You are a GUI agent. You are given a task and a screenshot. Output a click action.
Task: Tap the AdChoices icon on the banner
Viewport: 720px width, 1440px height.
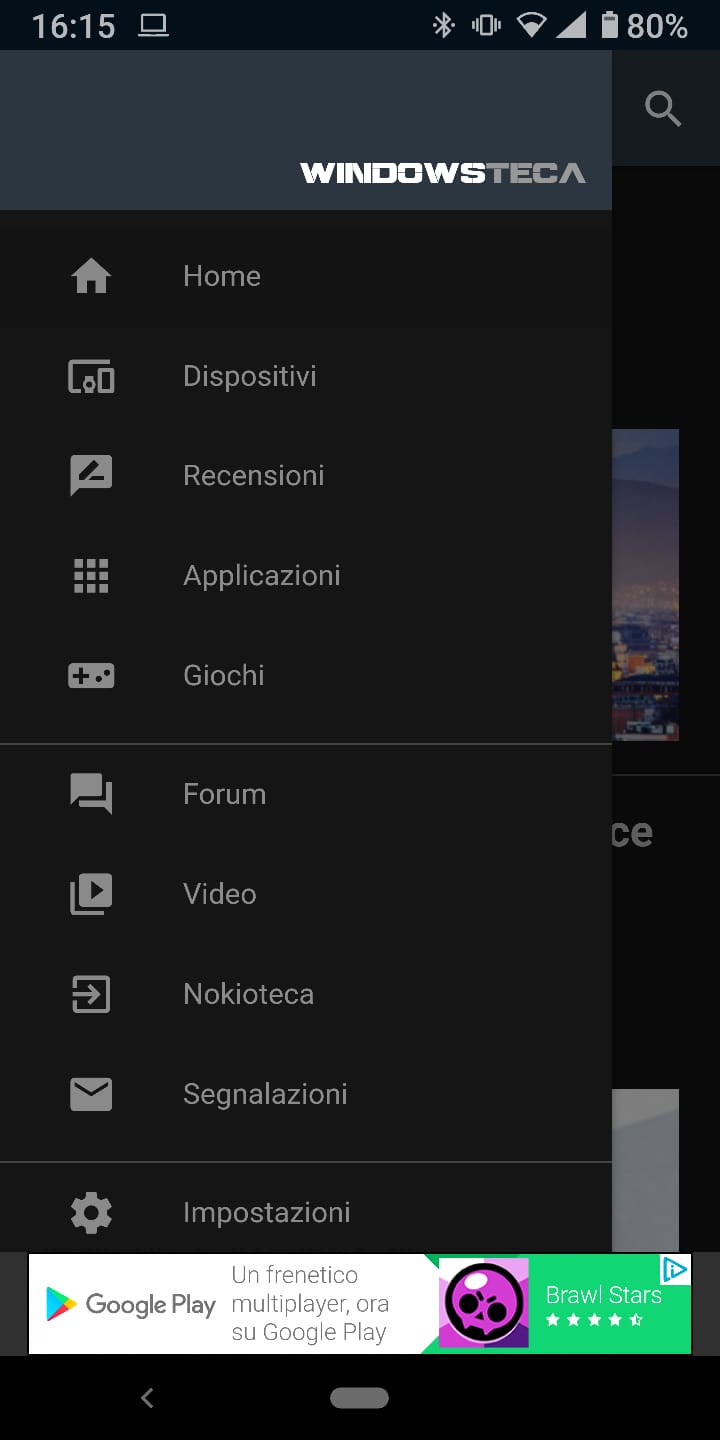676,1270
